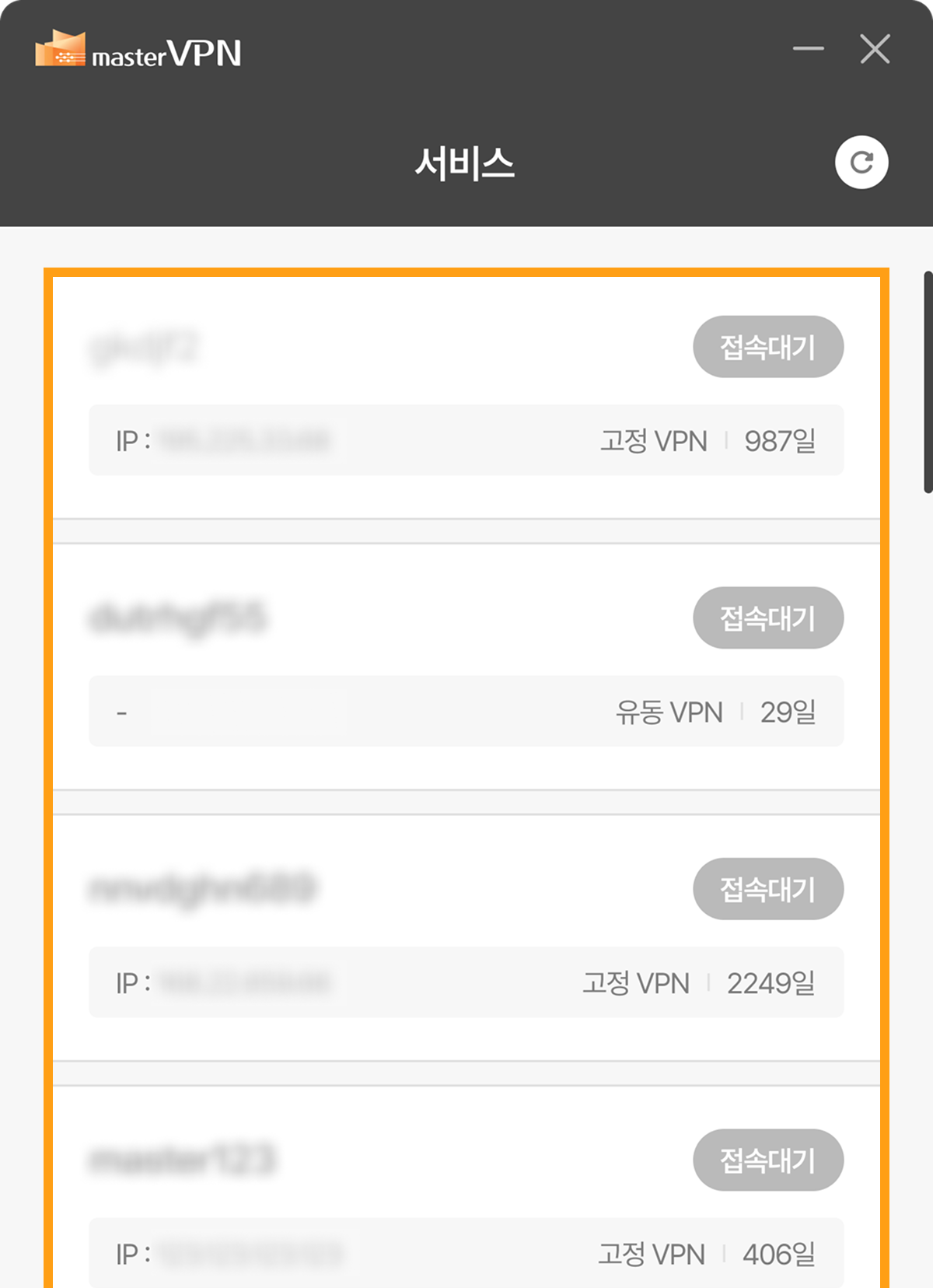
Task: Minimize the masterVPN window
Action: pyautogui.click(x=808, y=49)
